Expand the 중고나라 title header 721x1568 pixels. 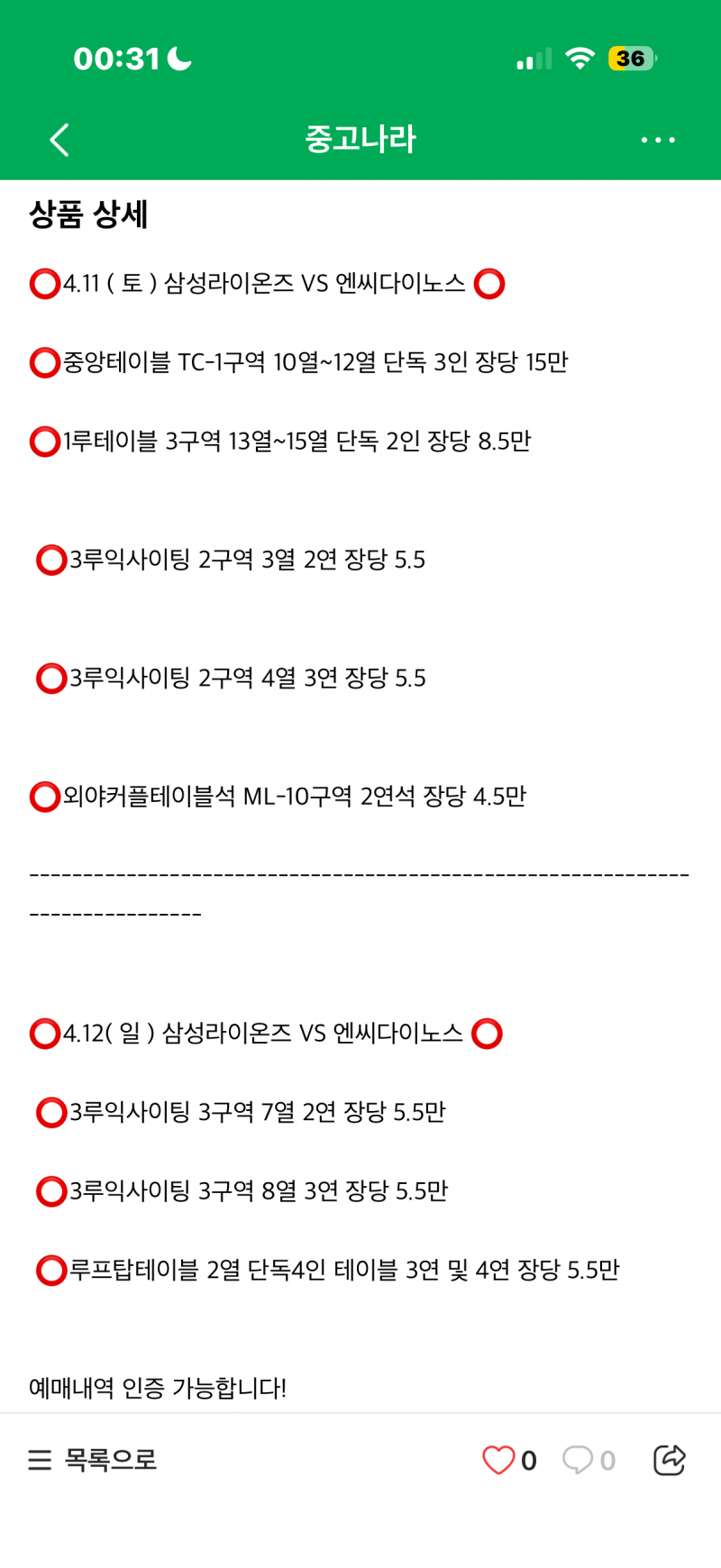(360, 140)
